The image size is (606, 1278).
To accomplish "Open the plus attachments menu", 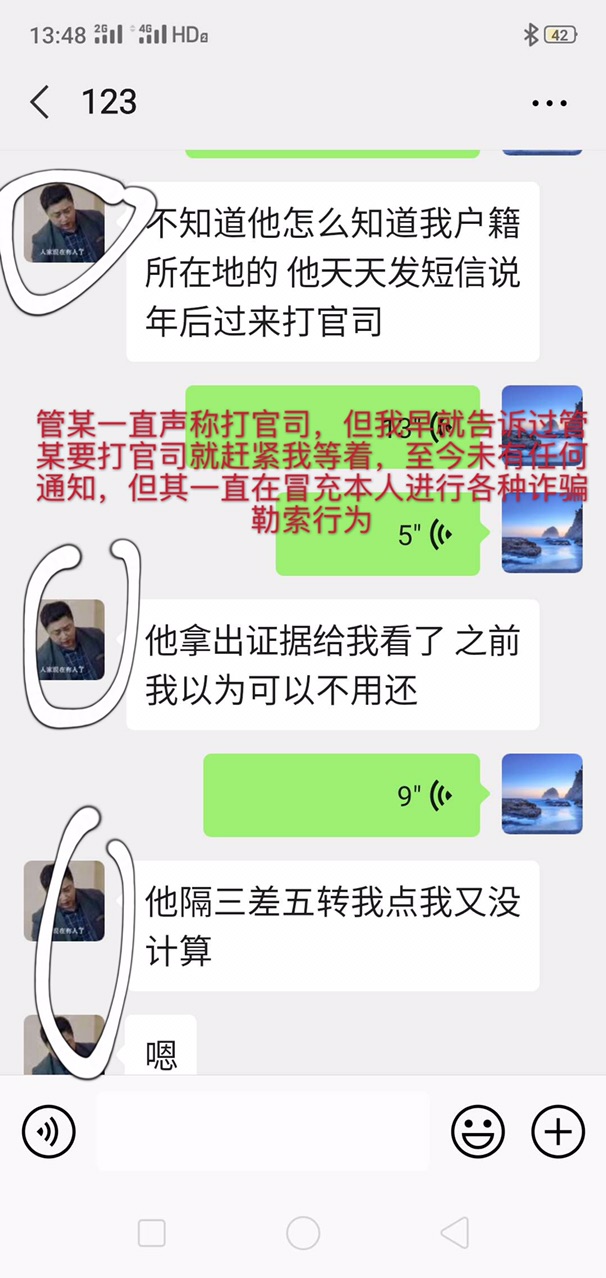I will (557, 1132).
